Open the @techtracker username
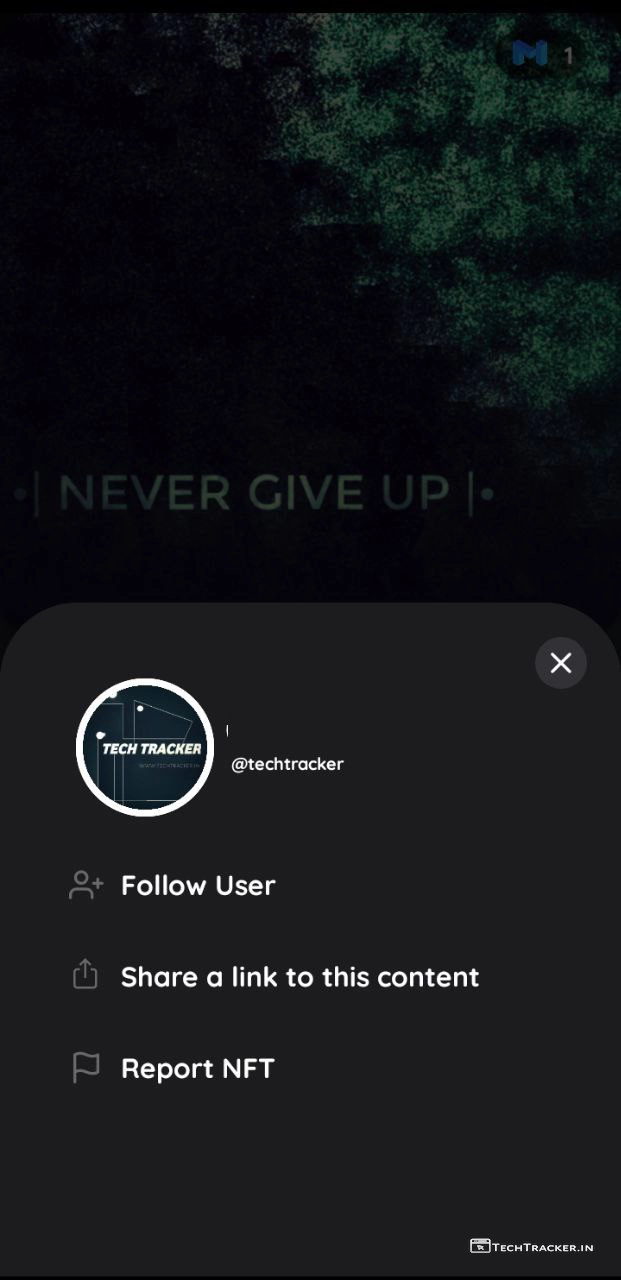 [287, 764]
